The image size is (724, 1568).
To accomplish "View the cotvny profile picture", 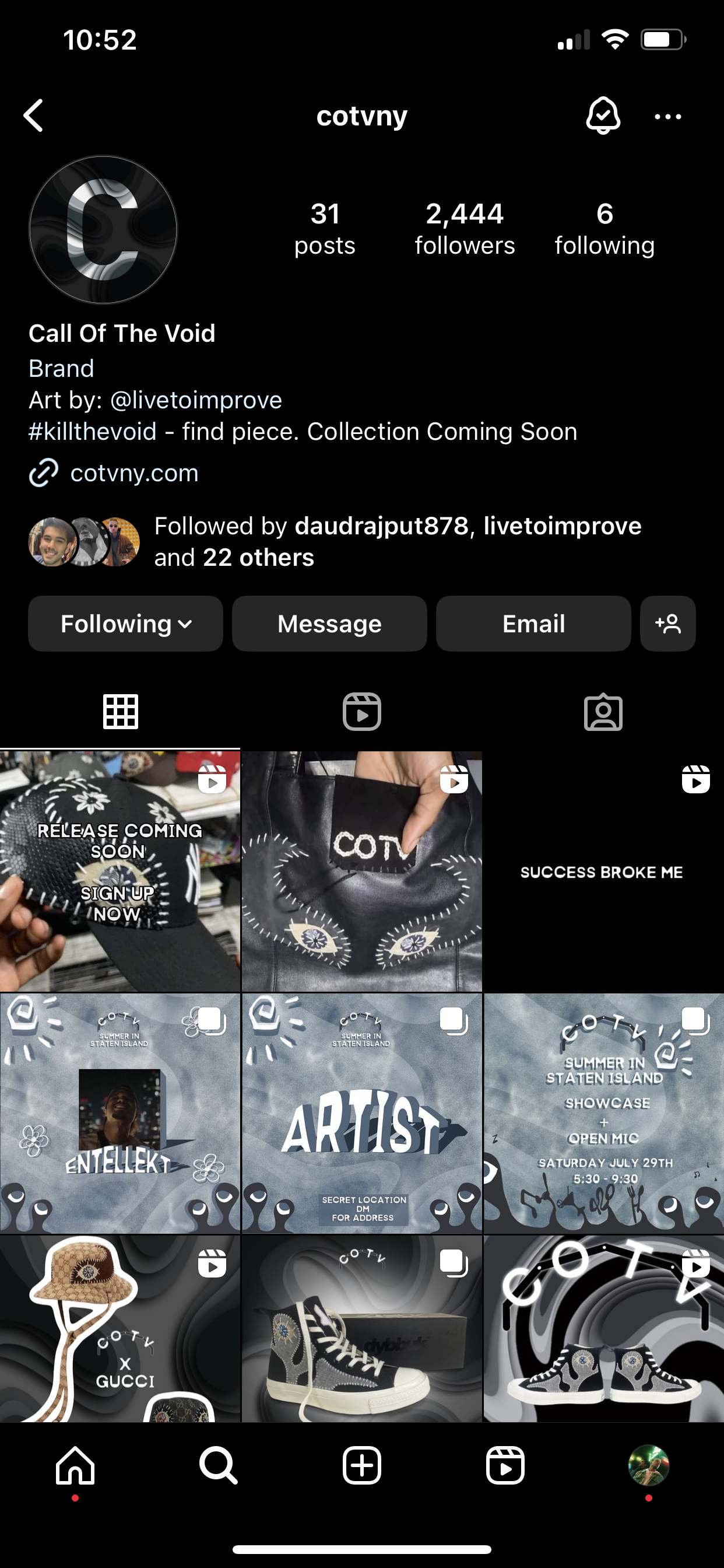I will pyautogui.click(x=103, y=229).
